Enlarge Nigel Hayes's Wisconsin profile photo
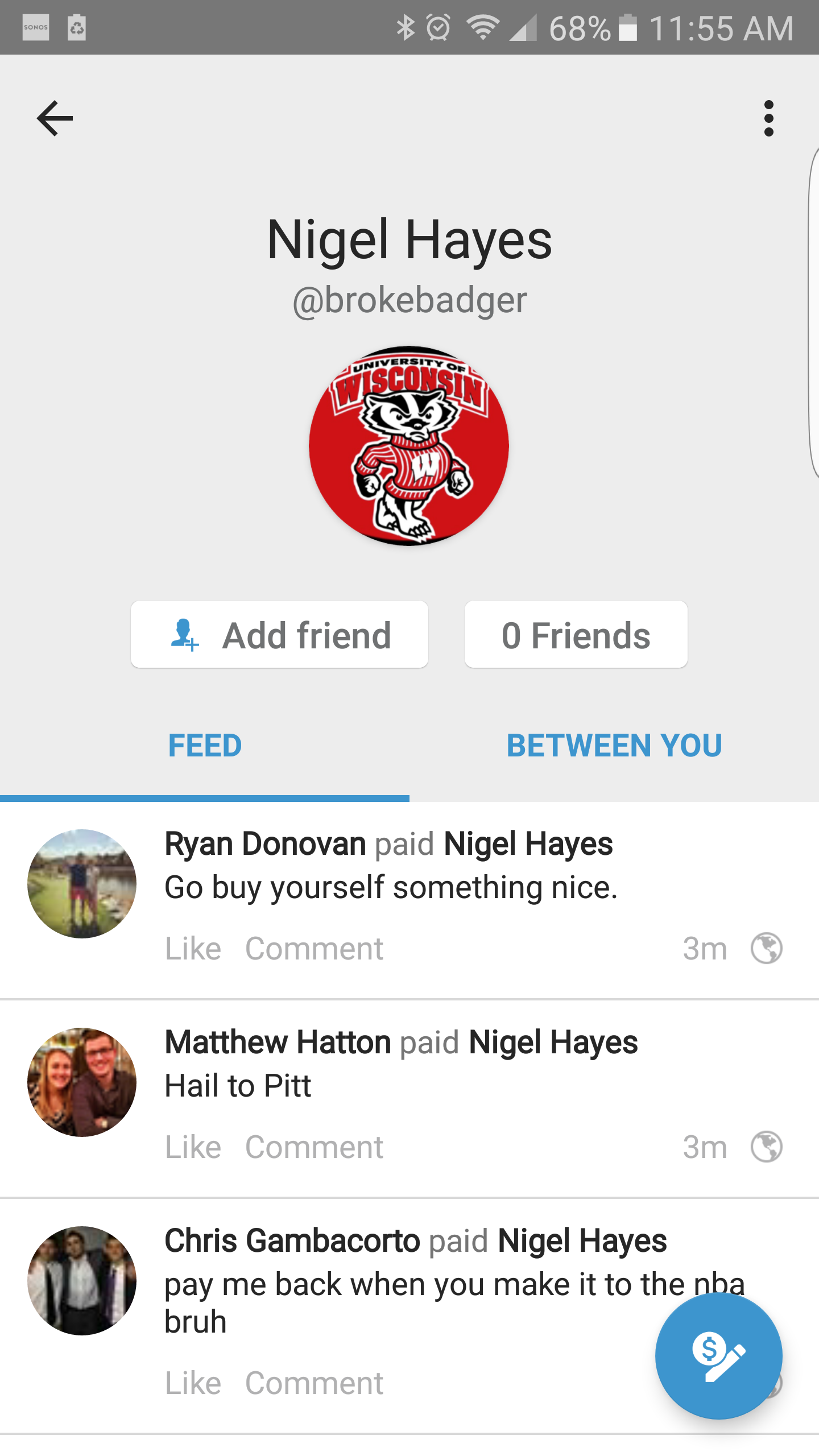This screenshot has width=819, height=1456. pos(409,446)
